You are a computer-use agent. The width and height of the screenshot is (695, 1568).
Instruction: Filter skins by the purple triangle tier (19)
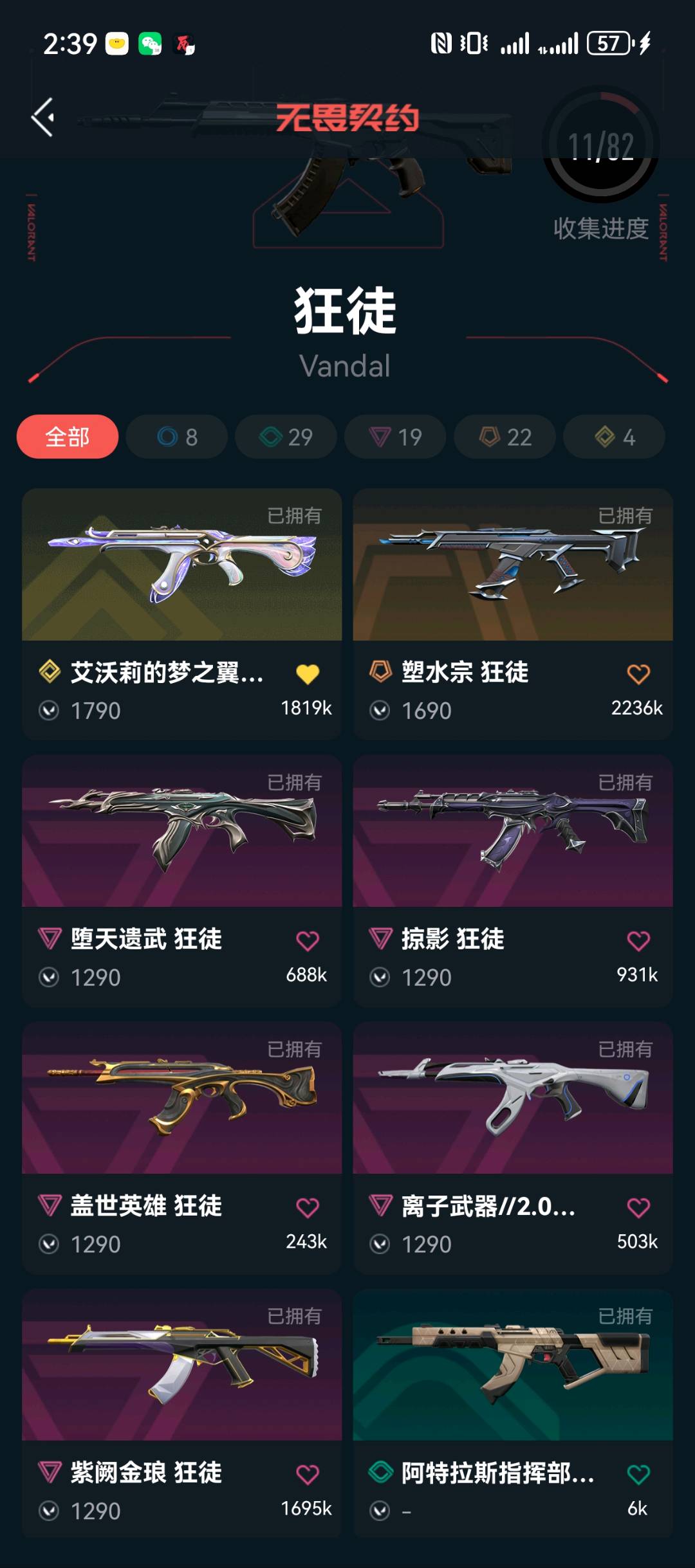[x=395, y=437]
